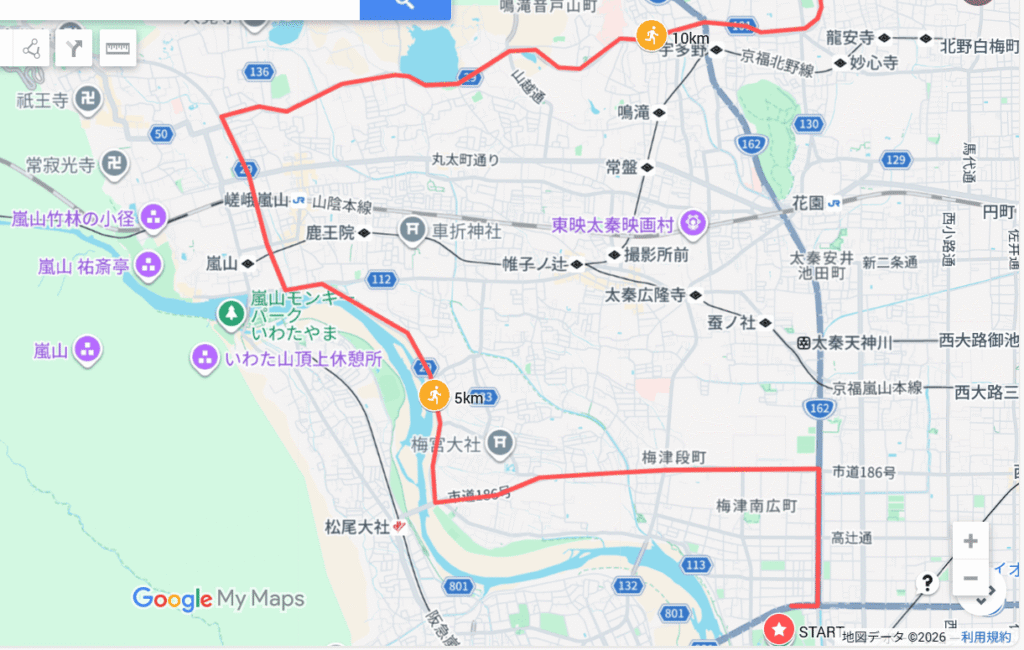This screenshot has height=650, width=1024.
Task: Zoom in with the plus button
Action: tap(970, 541)
